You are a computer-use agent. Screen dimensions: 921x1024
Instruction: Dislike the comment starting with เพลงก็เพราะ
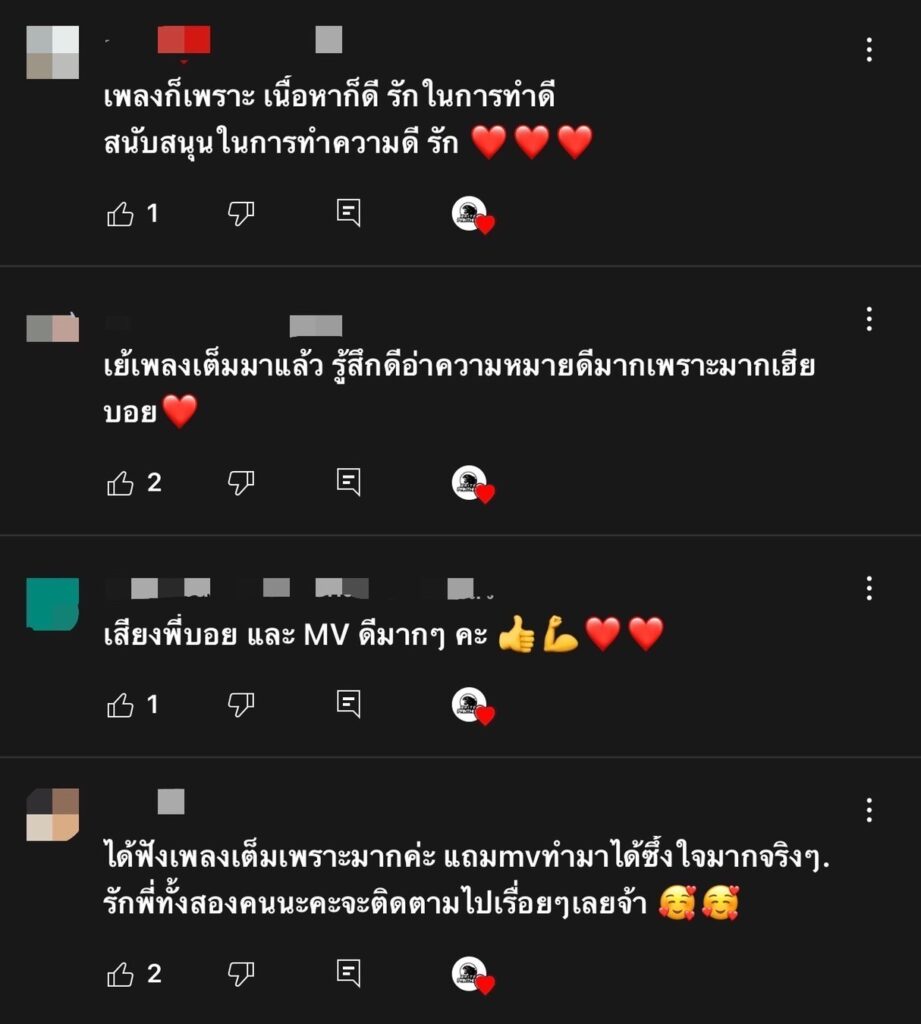coord(241,213)
